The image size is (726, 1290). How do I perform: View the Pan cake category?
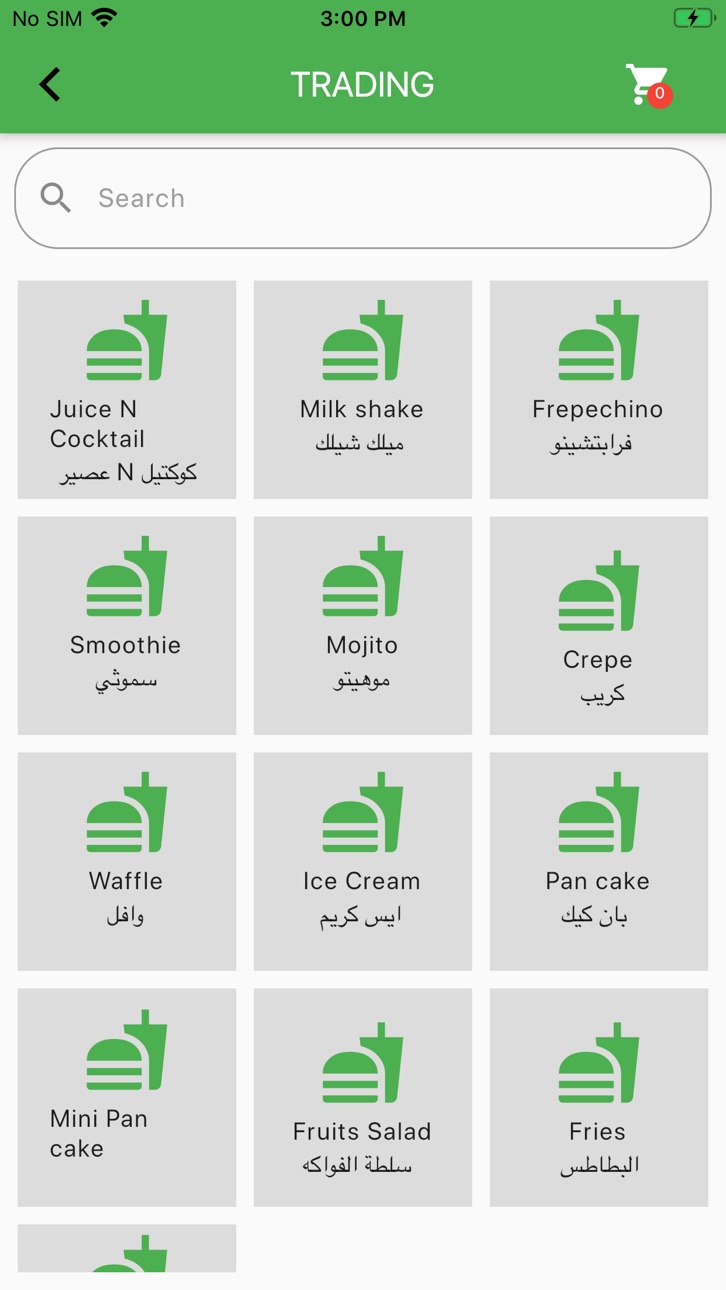(x=599, y=862)
